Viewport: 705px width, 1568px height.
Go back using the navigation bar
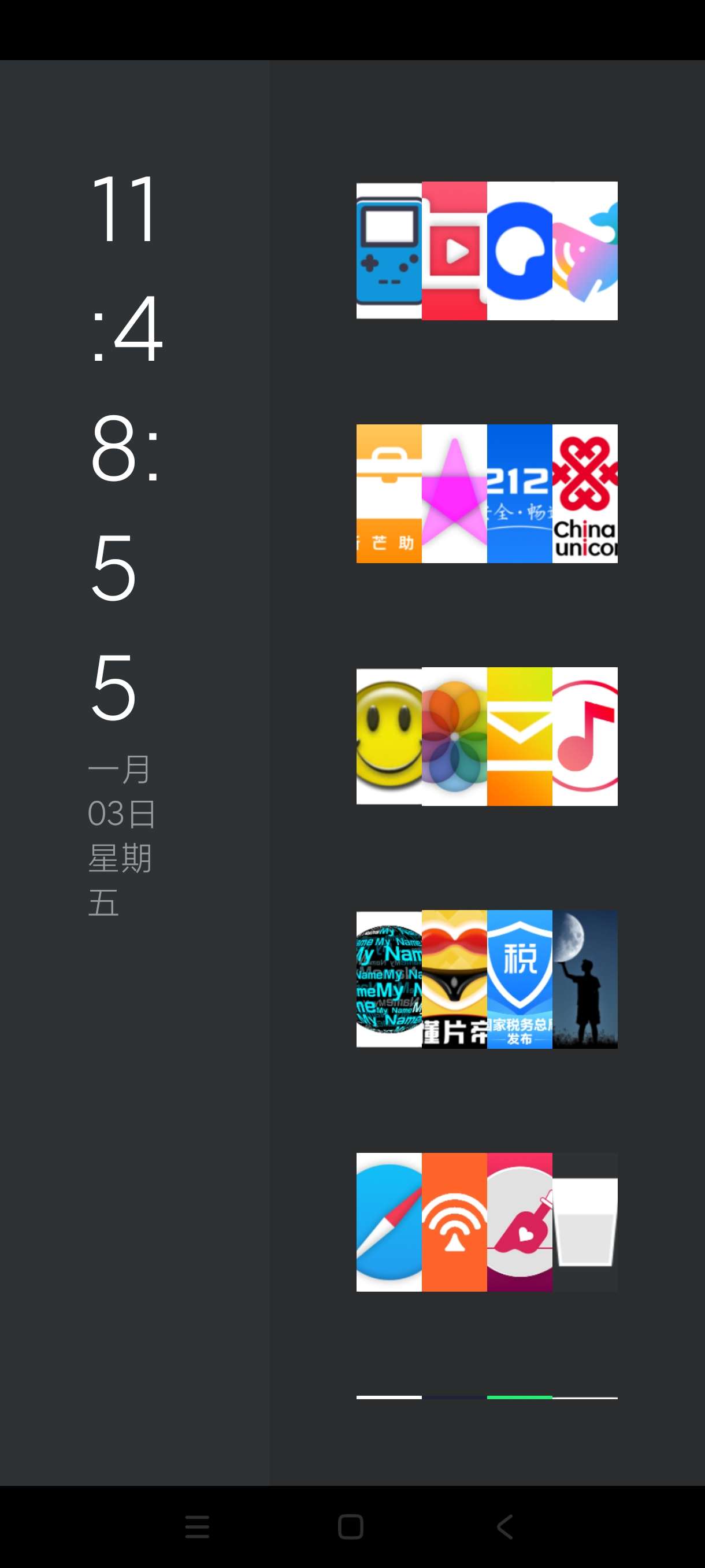(505, 1526)
